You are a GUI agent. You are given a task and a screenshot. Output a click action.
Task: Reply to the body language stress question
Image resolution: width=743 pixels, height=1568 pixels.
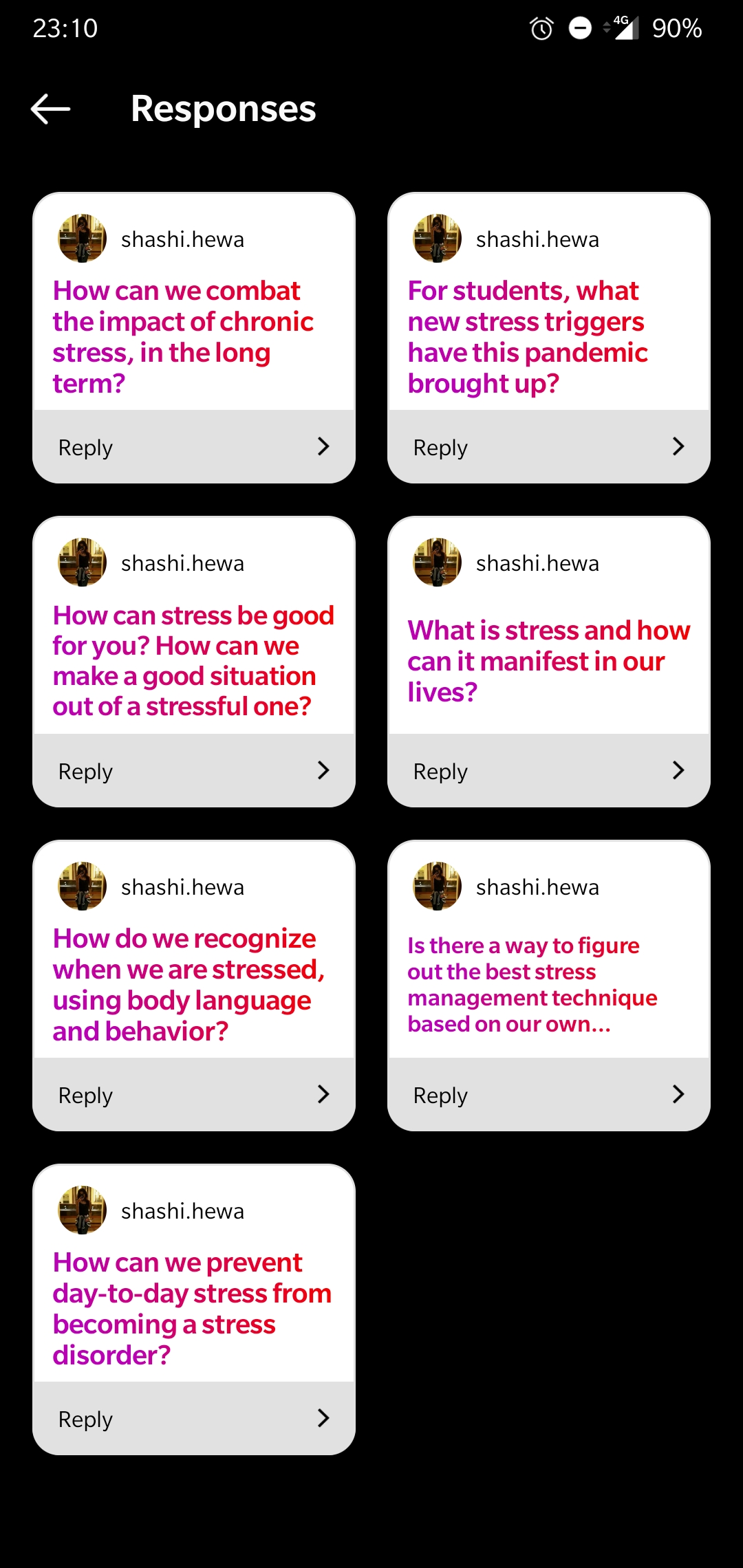[193, 1095]
